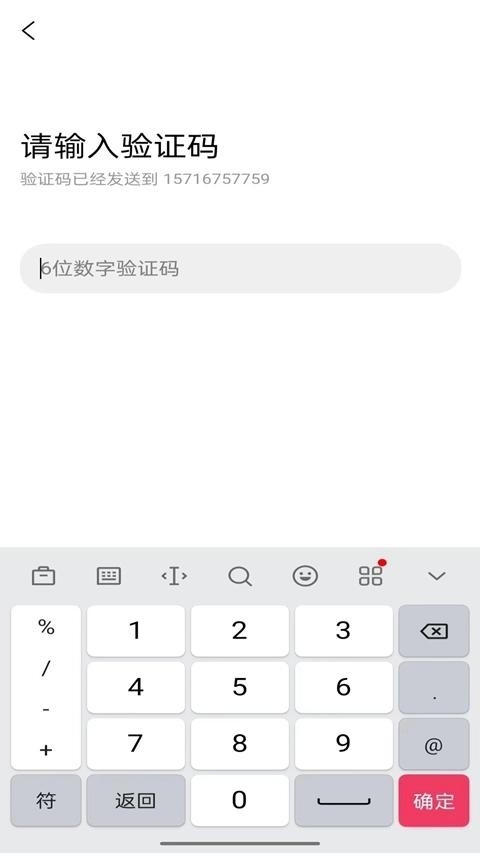480x853 pixels.
Task: Open the keyboard layout switcher icon
Action: [x=109, y=576]
